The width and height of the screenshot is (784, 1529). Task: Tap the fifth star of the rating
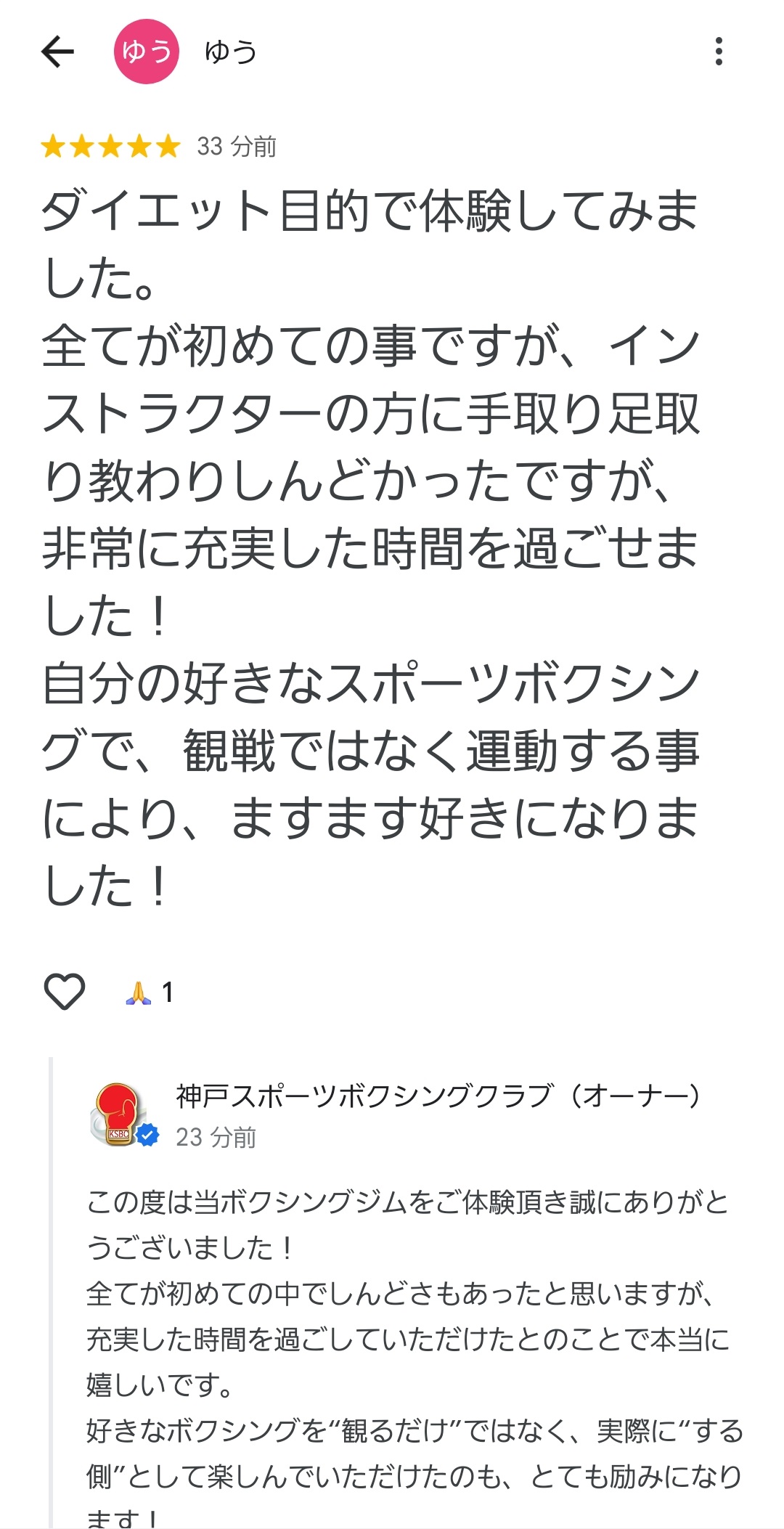click(x=167, y=144)
